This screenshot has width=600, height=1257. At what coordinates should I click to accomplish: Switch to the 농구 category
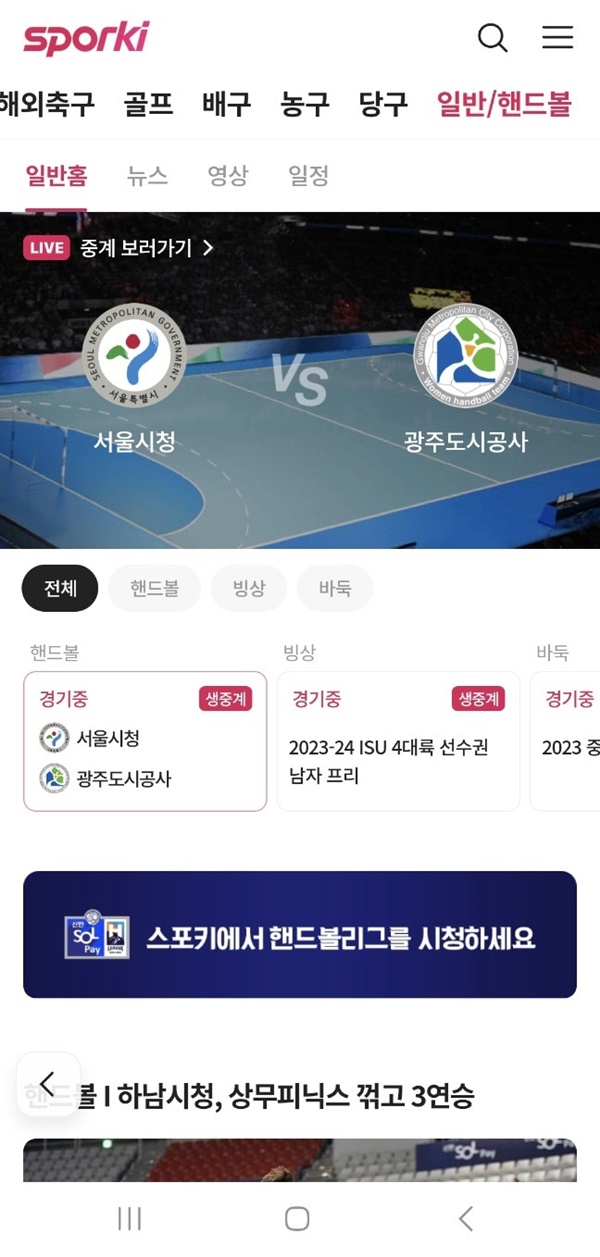click(x=305, y=103)
